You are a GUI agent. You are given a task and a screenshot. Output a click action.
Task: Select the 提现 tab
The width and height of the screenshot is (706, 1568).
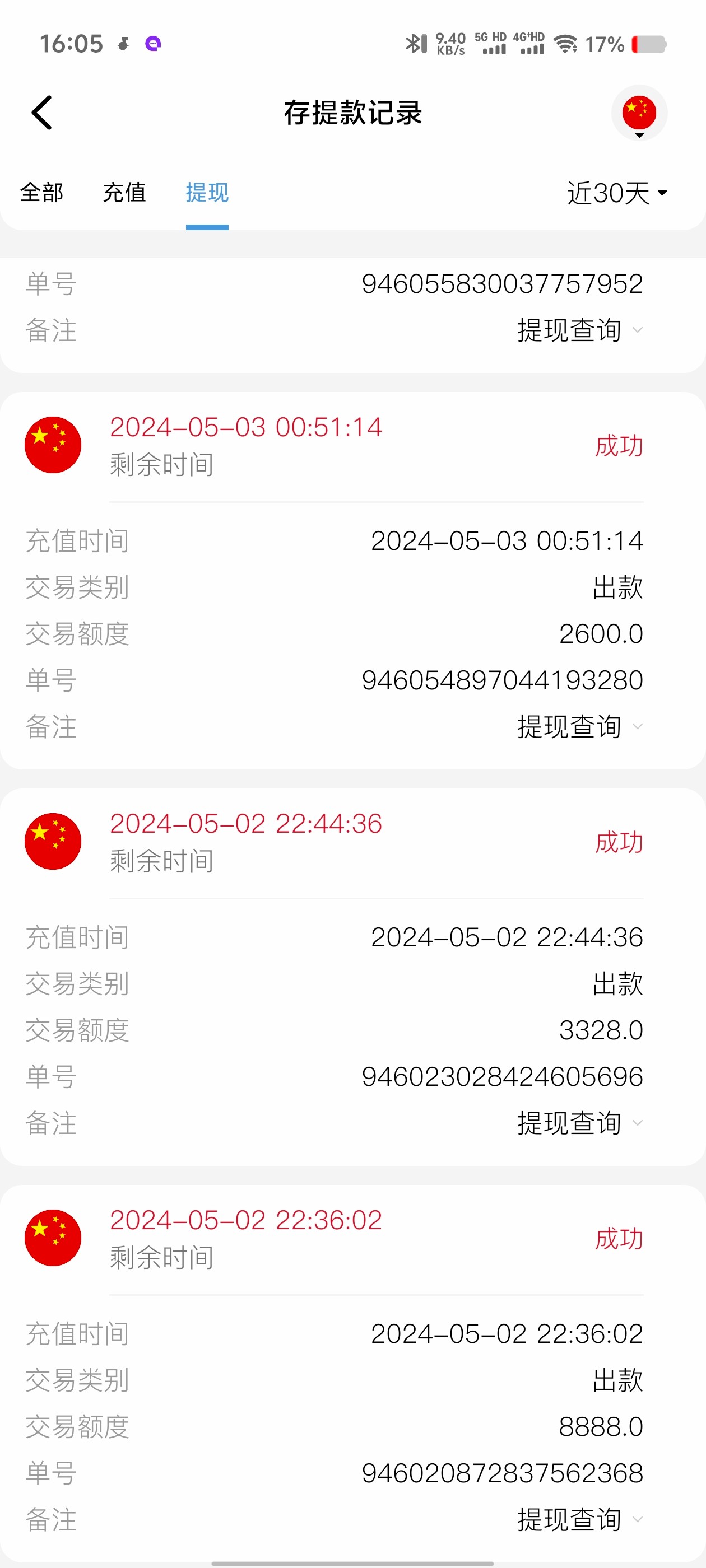click(x=207, y=193)
